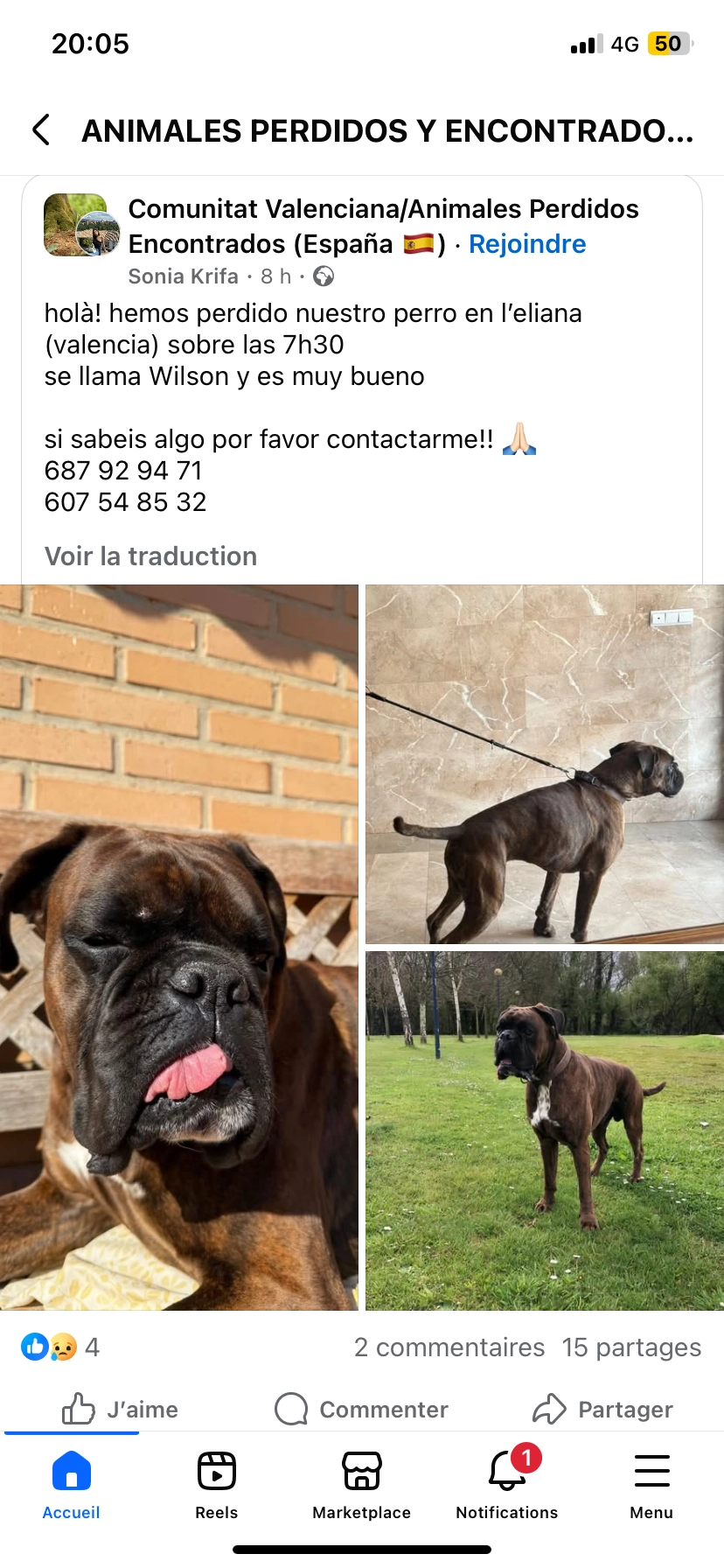View the 15 partages of the post

(x=631, y=1347)
